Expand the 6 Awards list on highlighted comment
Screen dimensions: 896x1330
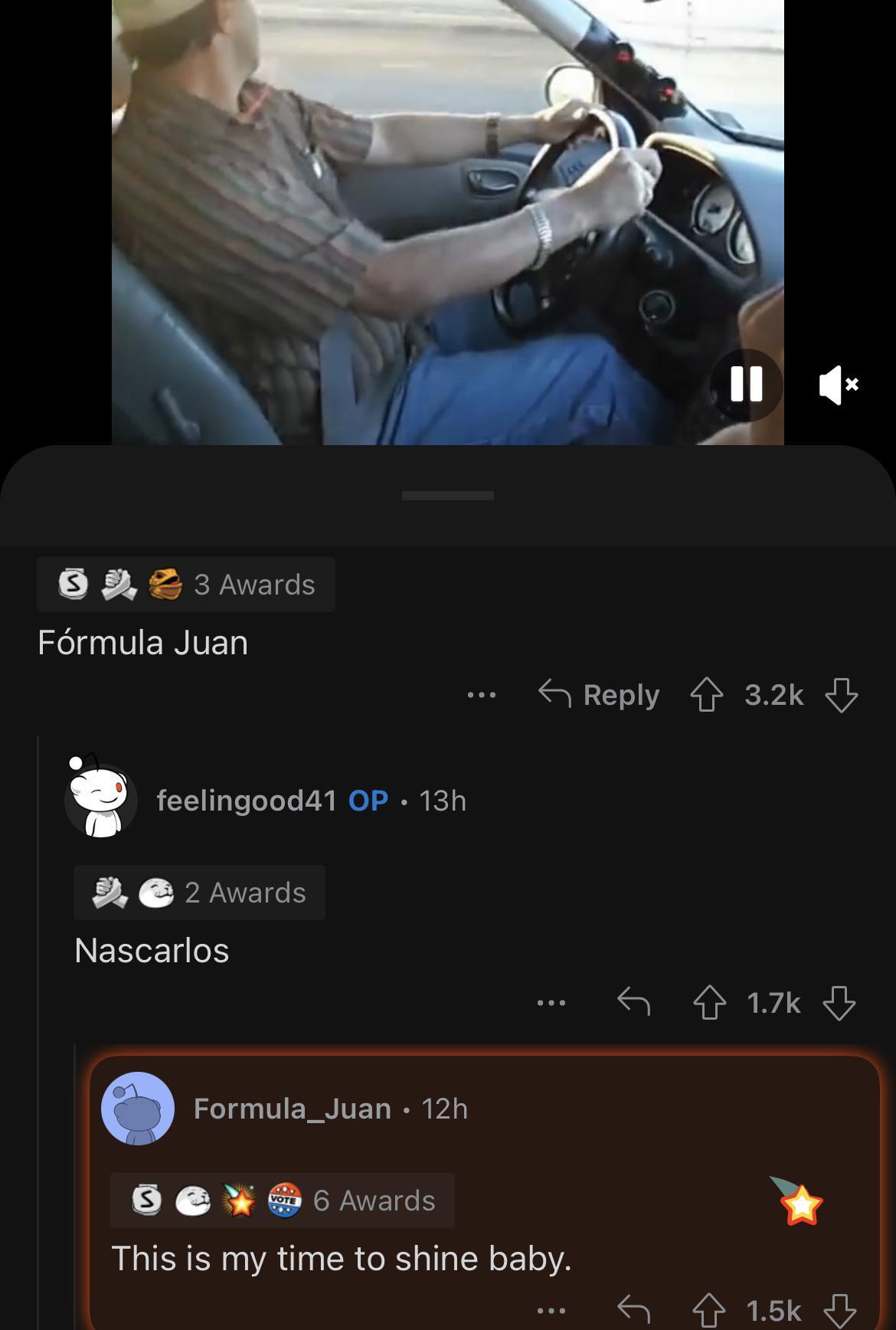point(373,1201)
